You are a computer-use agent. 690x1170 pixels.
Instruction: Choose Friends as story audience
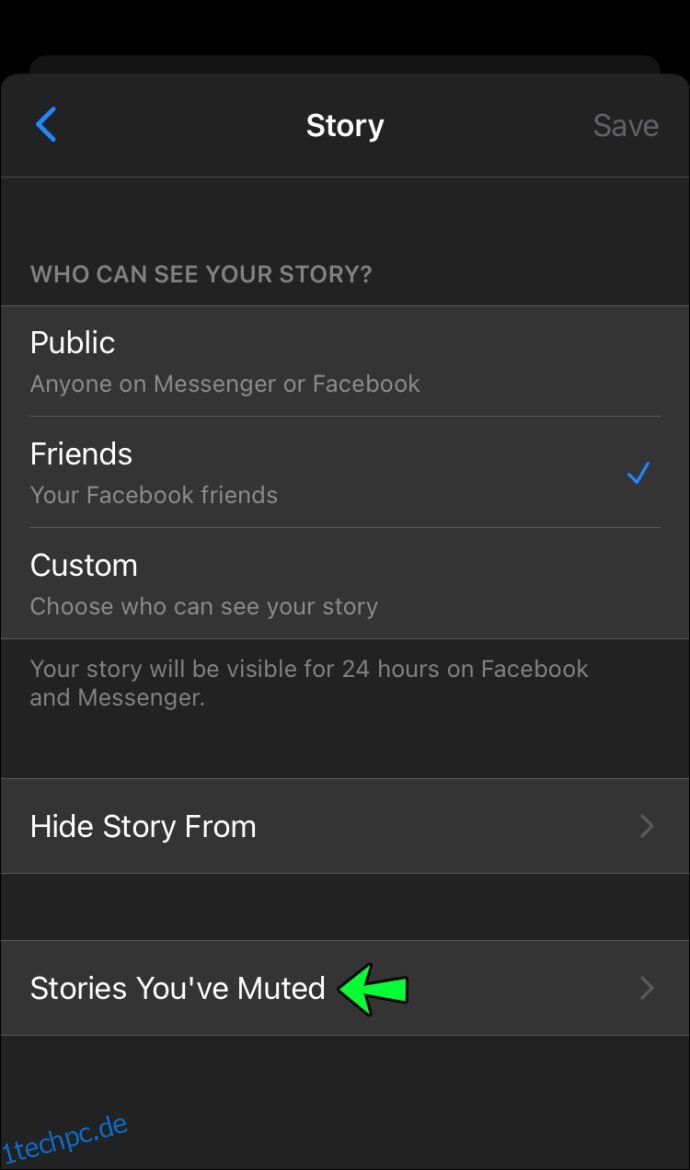pyautogui.click(x=345, y=472)
